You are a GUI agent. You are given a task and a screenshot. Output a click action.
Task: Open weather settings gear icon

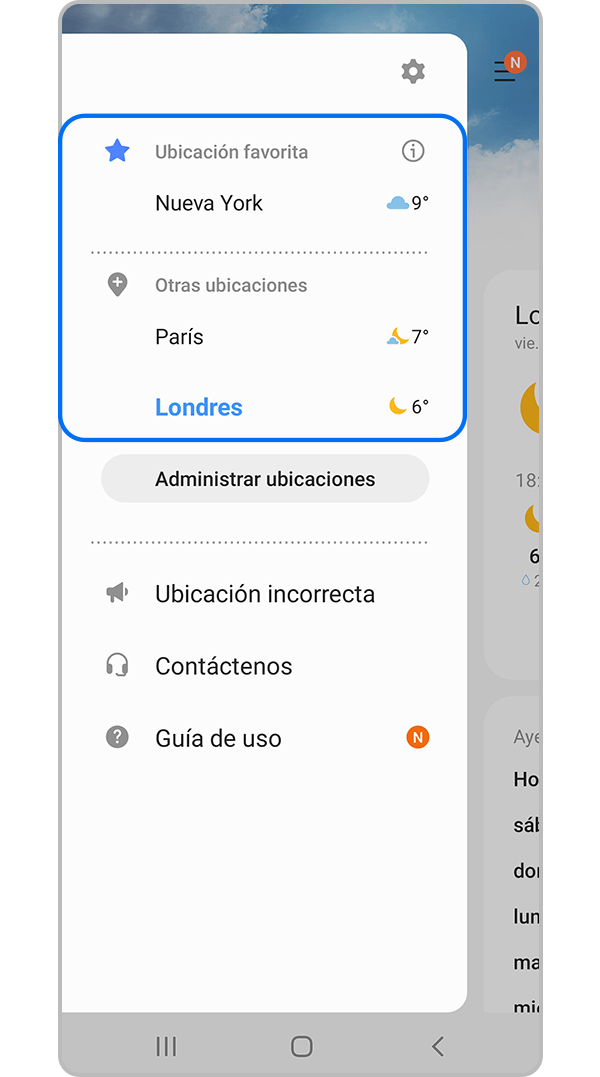pyautogui.click(x=412, y=71)
